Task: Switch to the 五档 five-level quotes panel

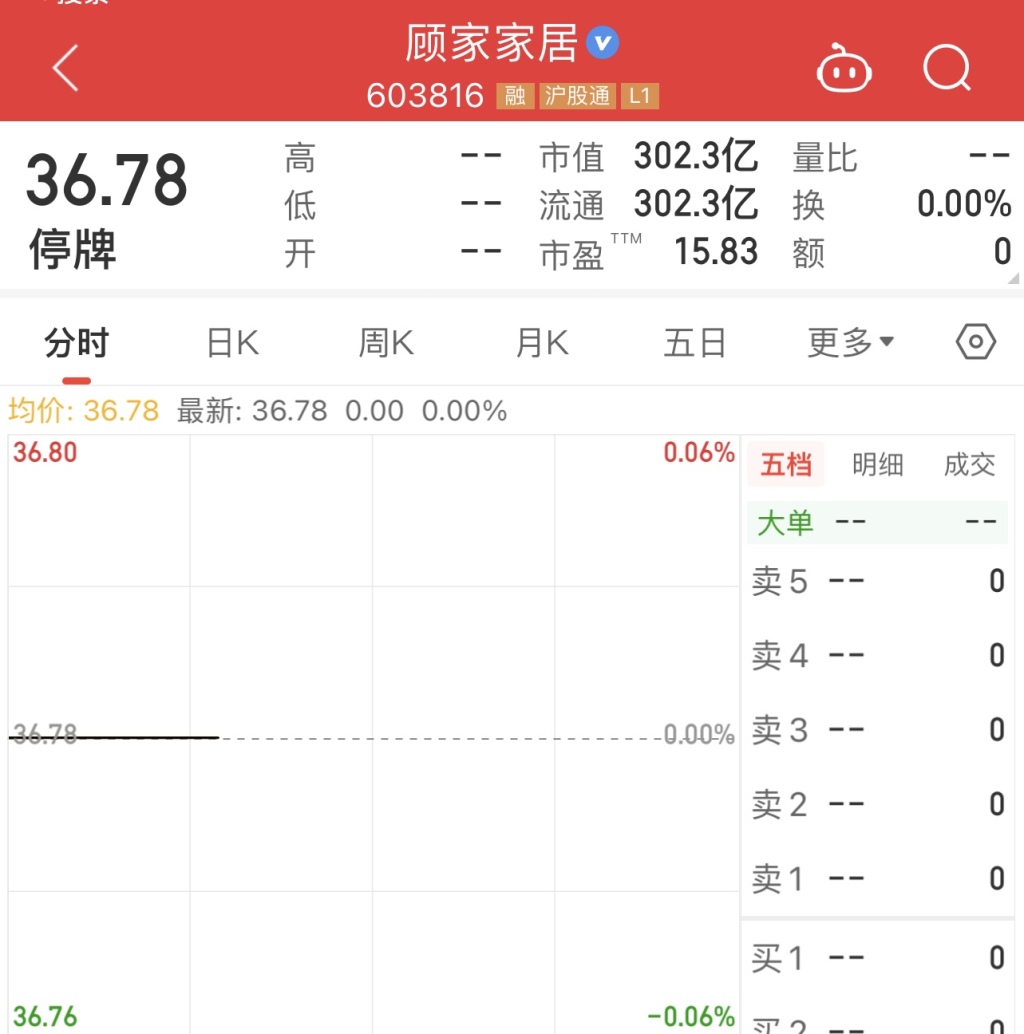Action: [786, 464]
